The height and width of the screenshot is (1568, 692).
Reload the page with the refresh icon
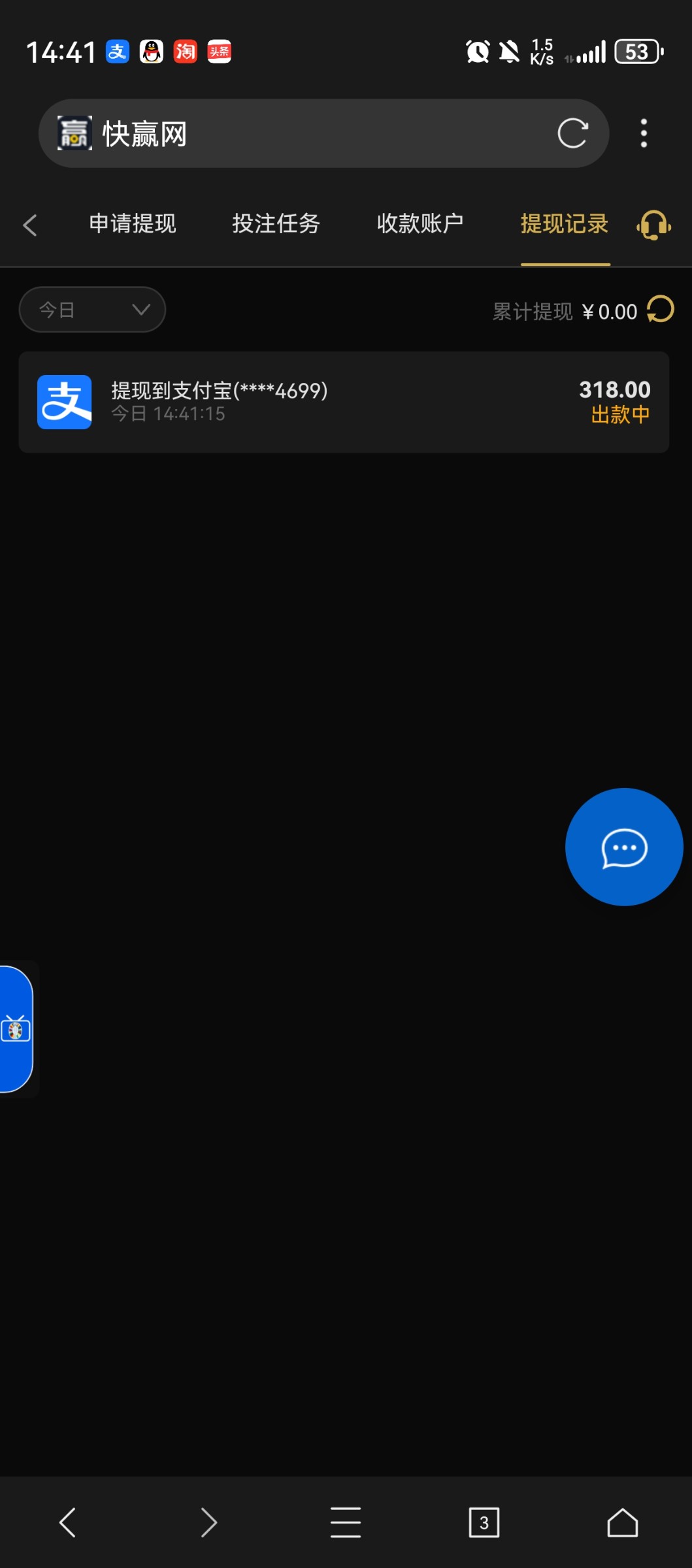click(x=572, y=133)
